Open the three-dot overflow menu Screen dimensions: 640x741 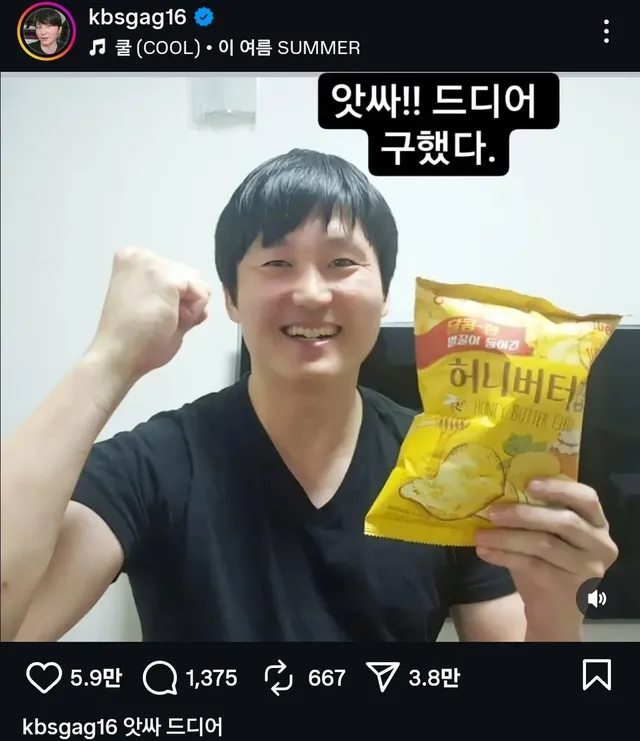pos(606,30)
